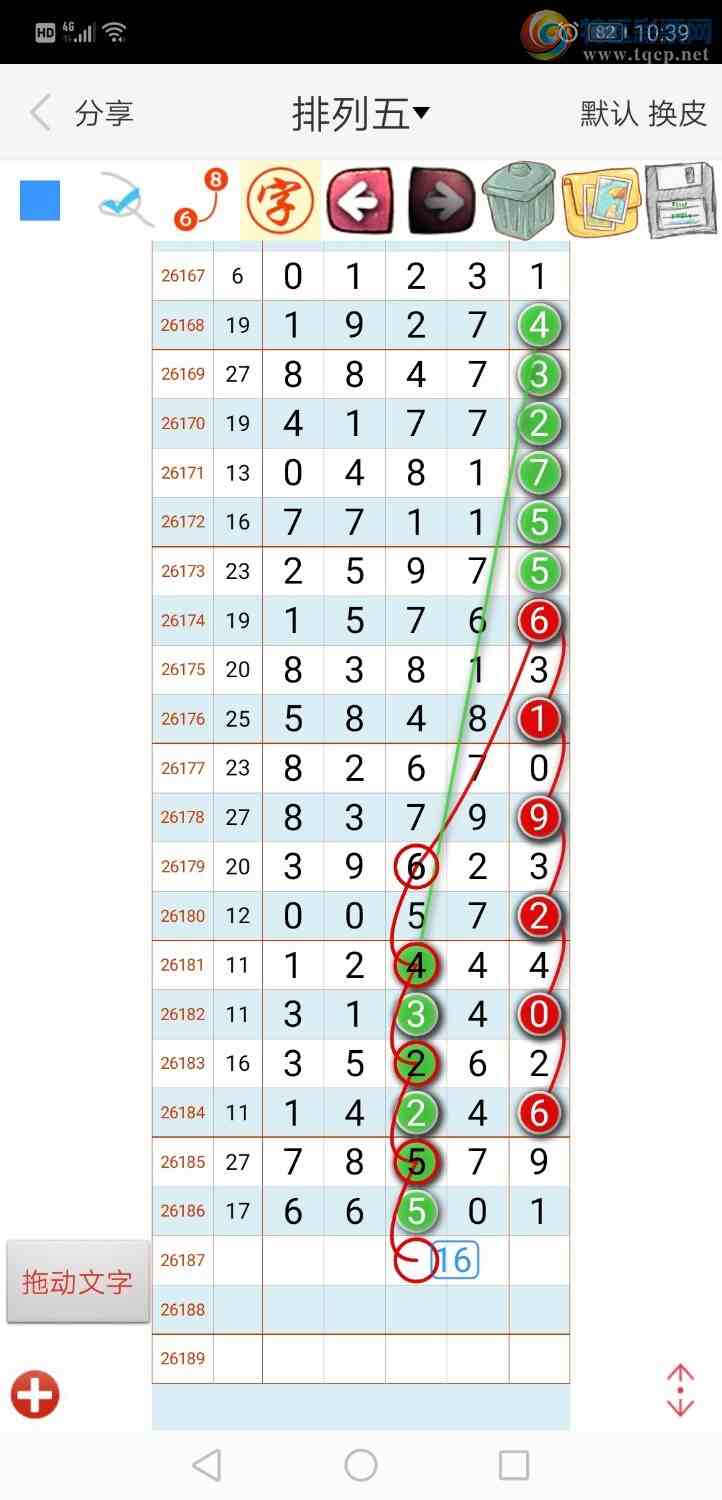
Task: Open the 排列五 lottery type dropdown
Action: pos(361,114)
